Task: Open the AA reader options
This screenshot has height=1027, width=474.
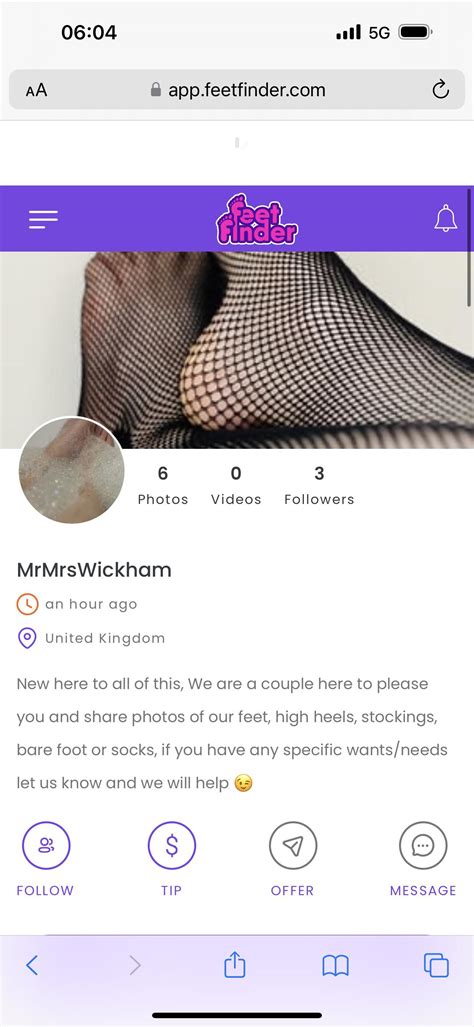Action: pos(37,90)
